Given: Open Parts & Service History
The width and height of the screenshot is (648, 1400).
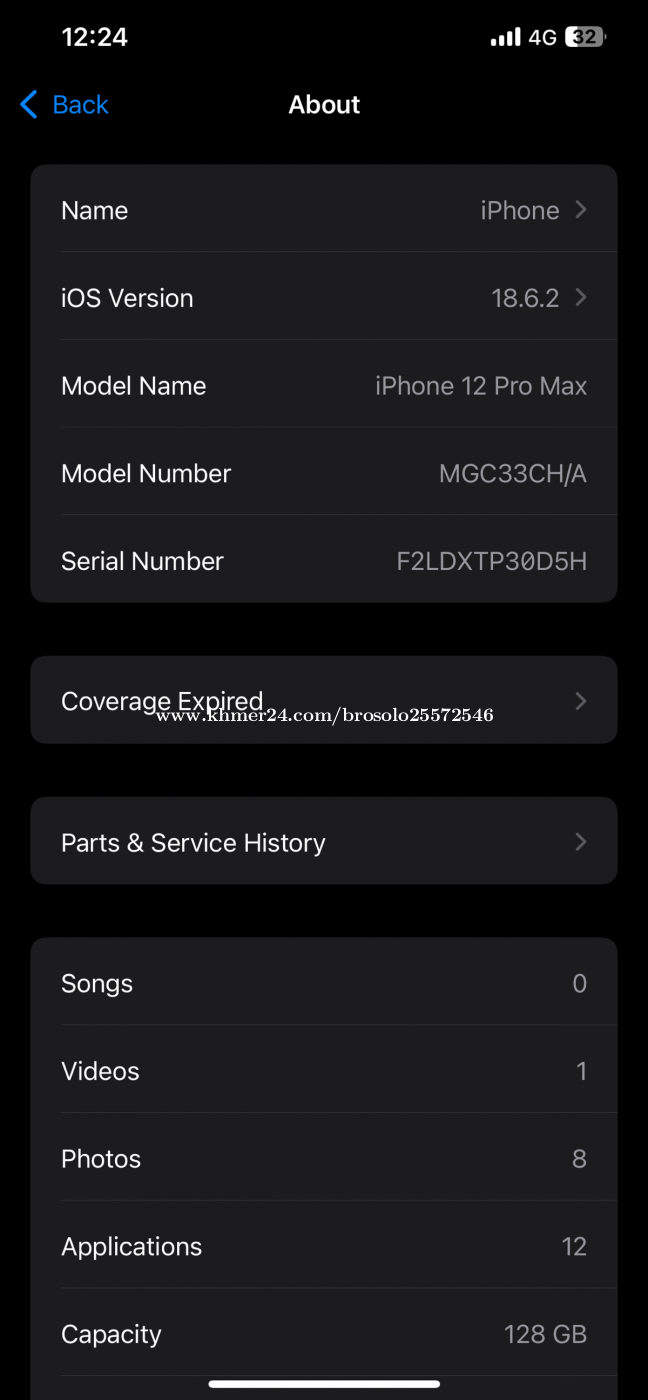Looking at the screenshot, I should [x=324, y=842].
